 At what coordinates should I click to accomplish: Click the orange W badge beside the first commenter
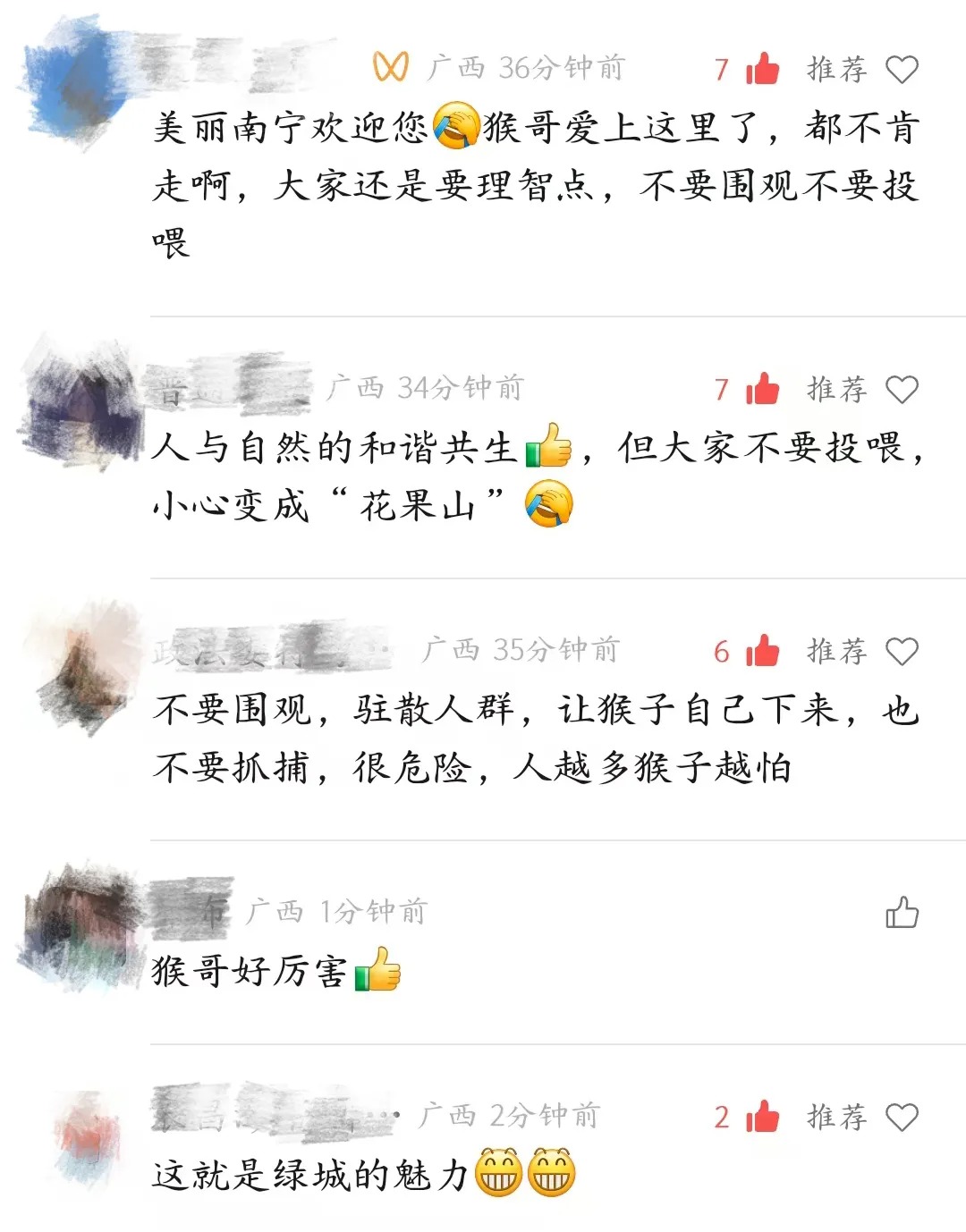pos(390,64)
